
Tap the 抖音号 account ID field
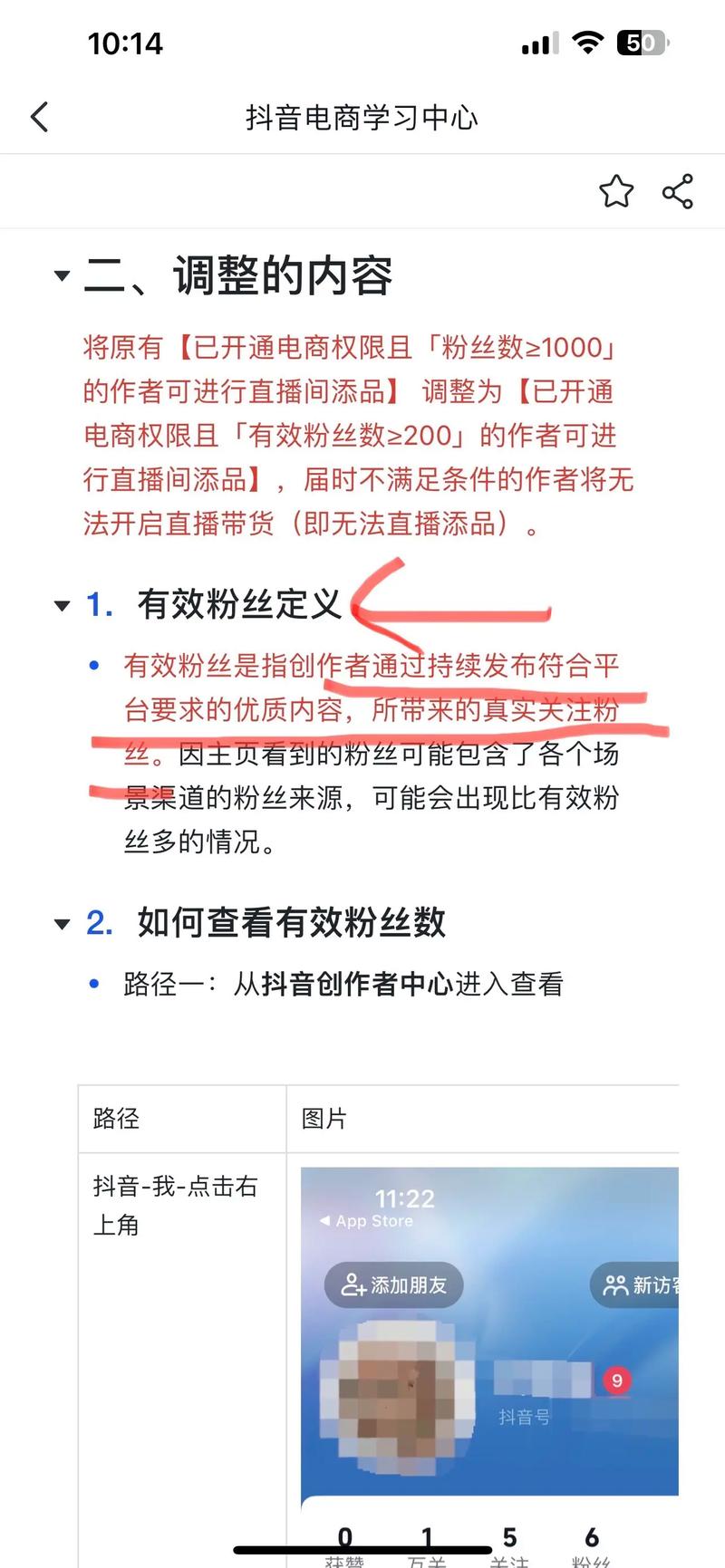coord(527,1417)
